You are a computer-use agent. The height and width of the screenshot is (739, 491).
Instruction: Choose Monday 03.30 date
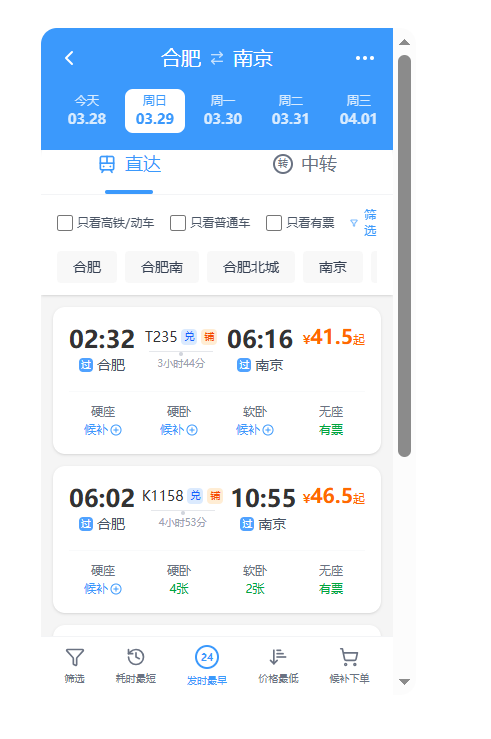222,110
